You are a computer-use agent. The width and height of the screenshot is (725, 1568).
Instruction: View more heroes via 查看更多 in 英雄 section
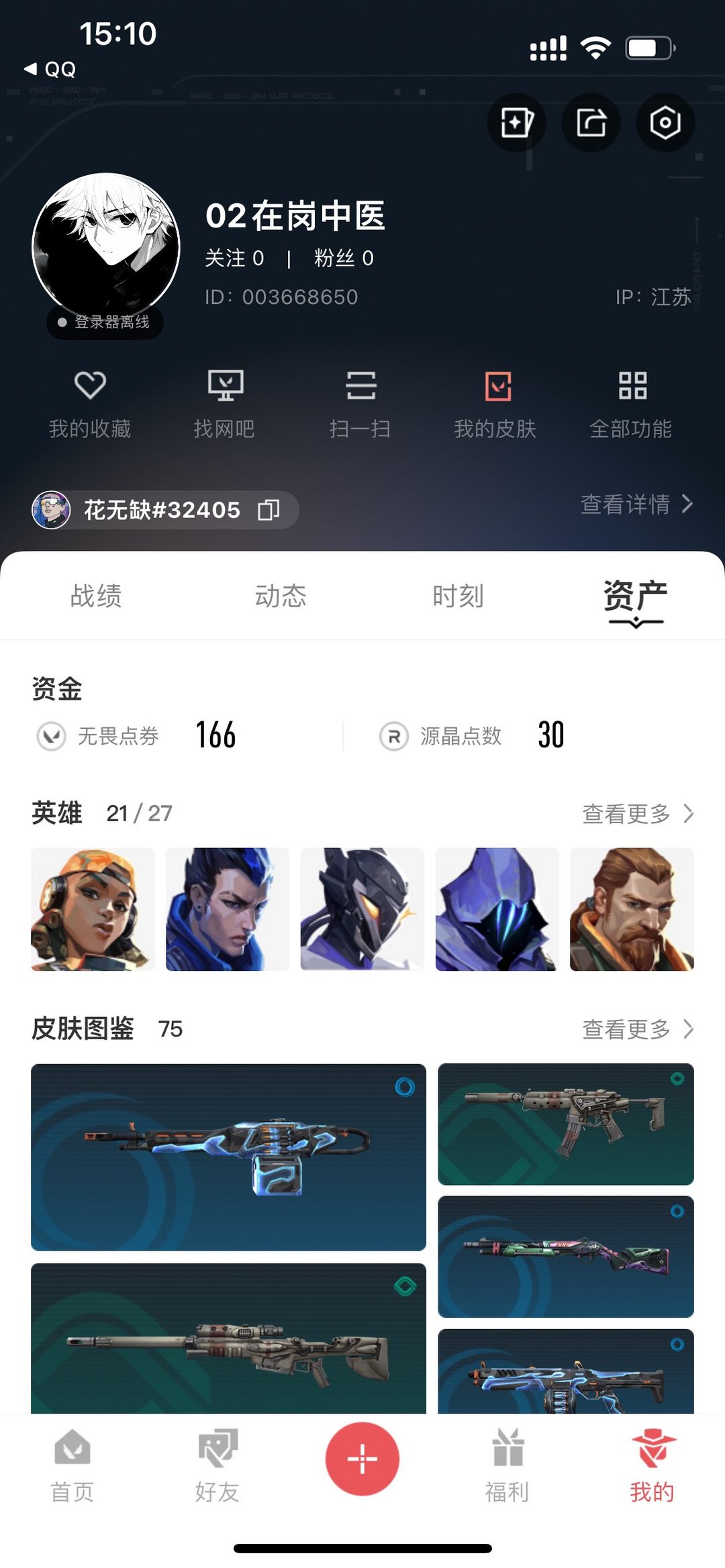point(638,813)
